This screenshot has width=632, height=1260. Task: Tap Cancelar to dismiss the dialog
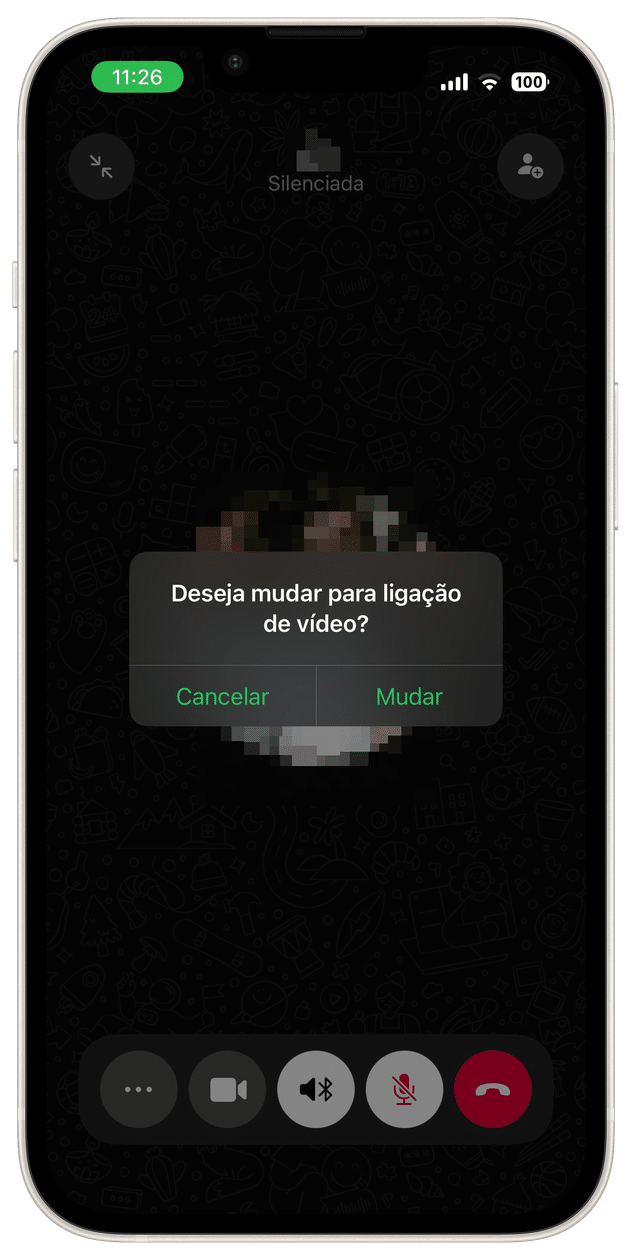click(x=222, y=697)
